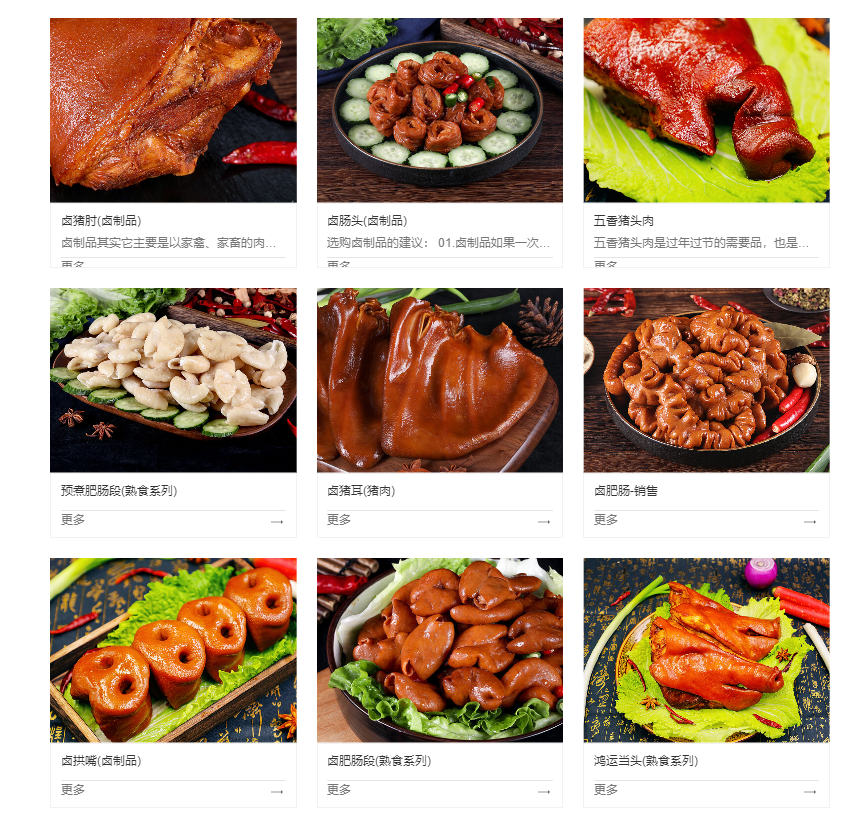Image resolution: width=866 pixels, height=822 pixels.
Task: Open the 卤拱嘴(卤制品) product picture
Action: pos(173,650)
